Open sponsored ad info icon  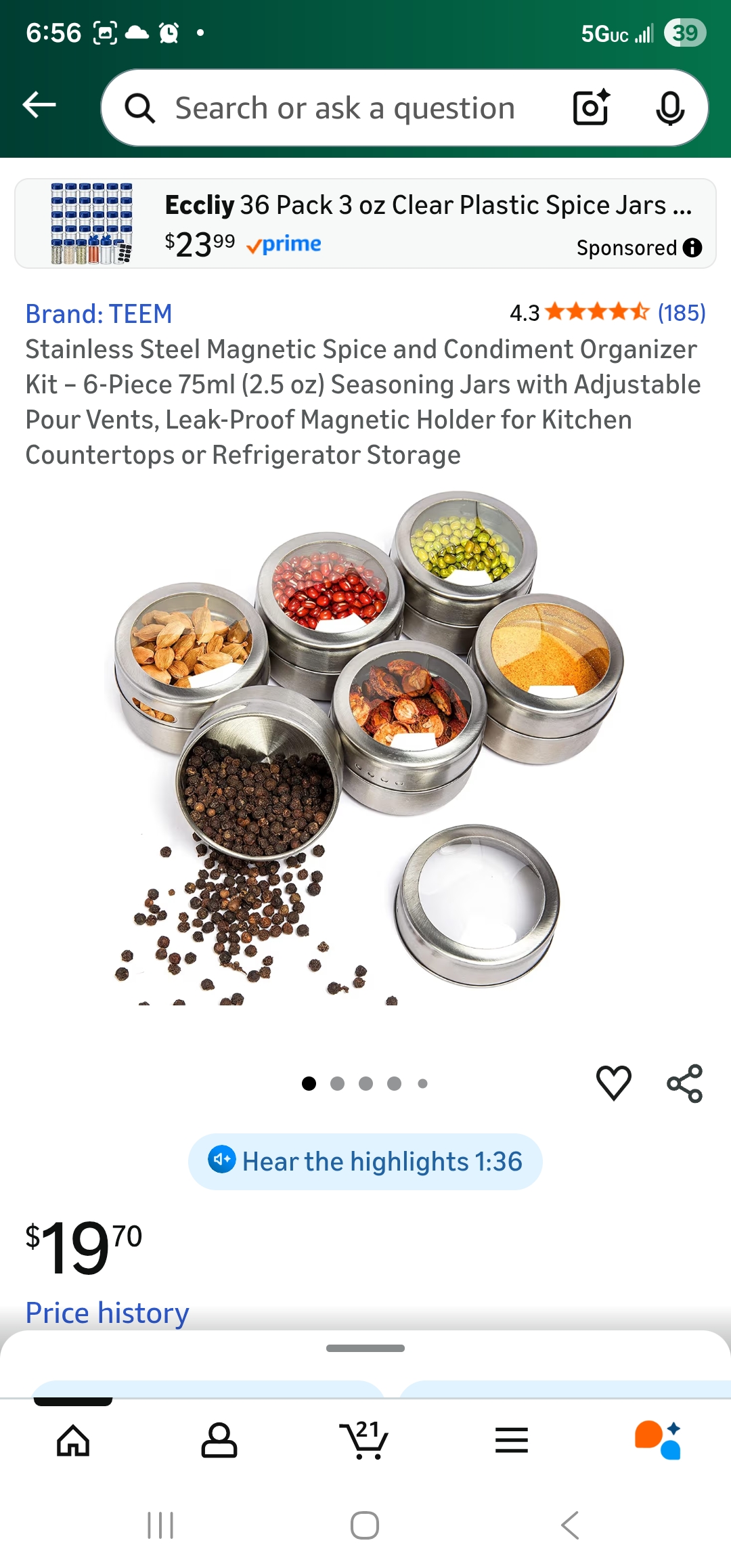coord(692,248)
